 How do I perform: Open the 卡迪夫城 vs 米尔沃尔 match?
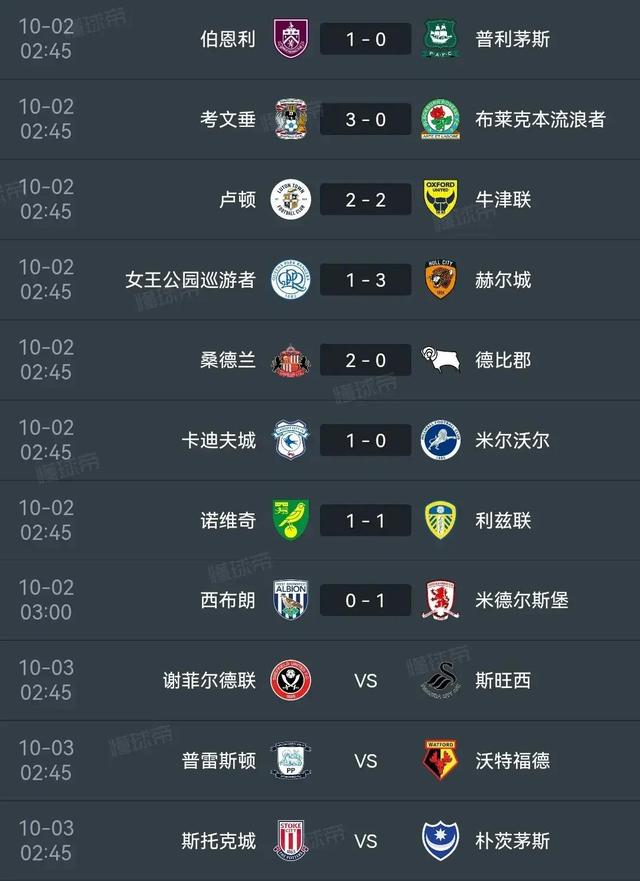[x=365, y=440]
